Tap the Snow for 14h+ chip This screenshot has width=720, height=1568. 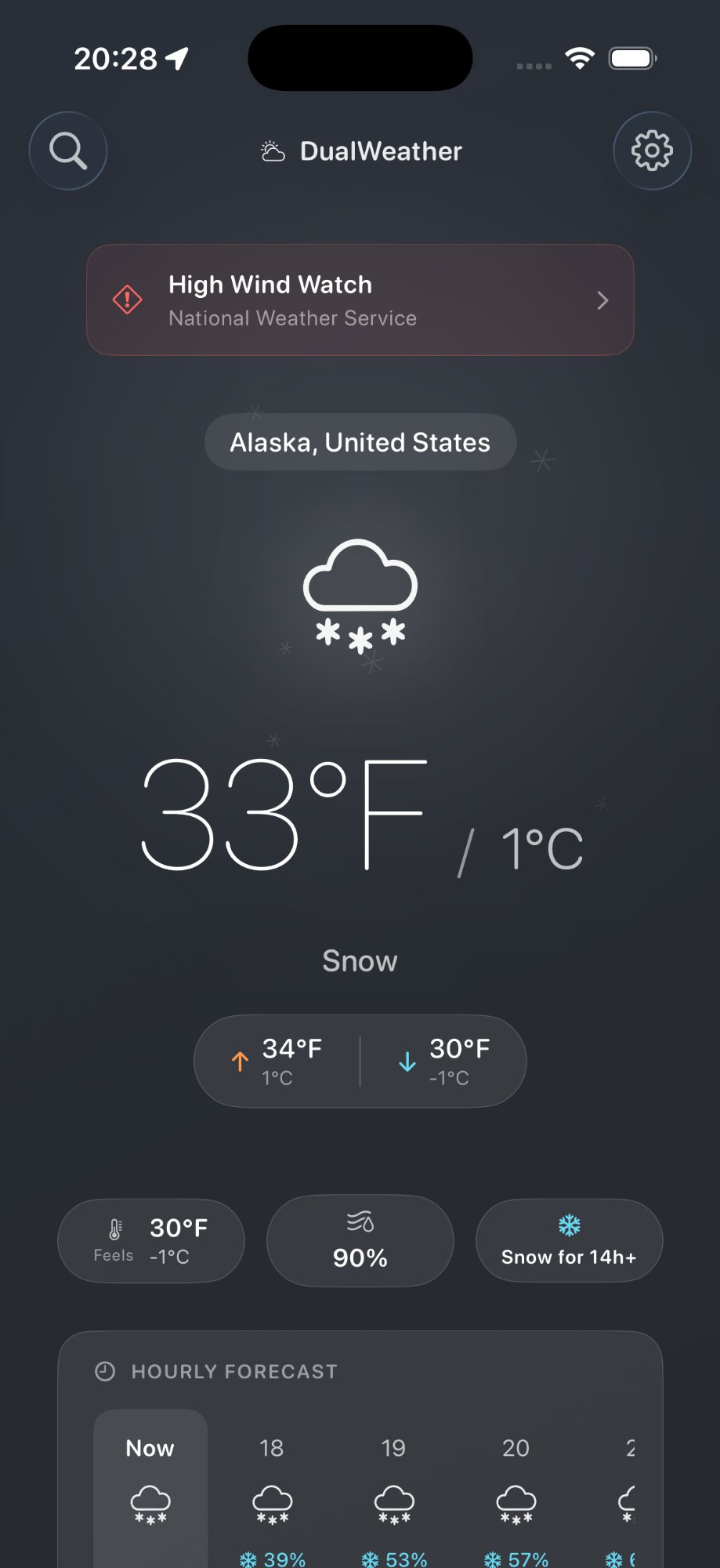[x=569, y=1241]
